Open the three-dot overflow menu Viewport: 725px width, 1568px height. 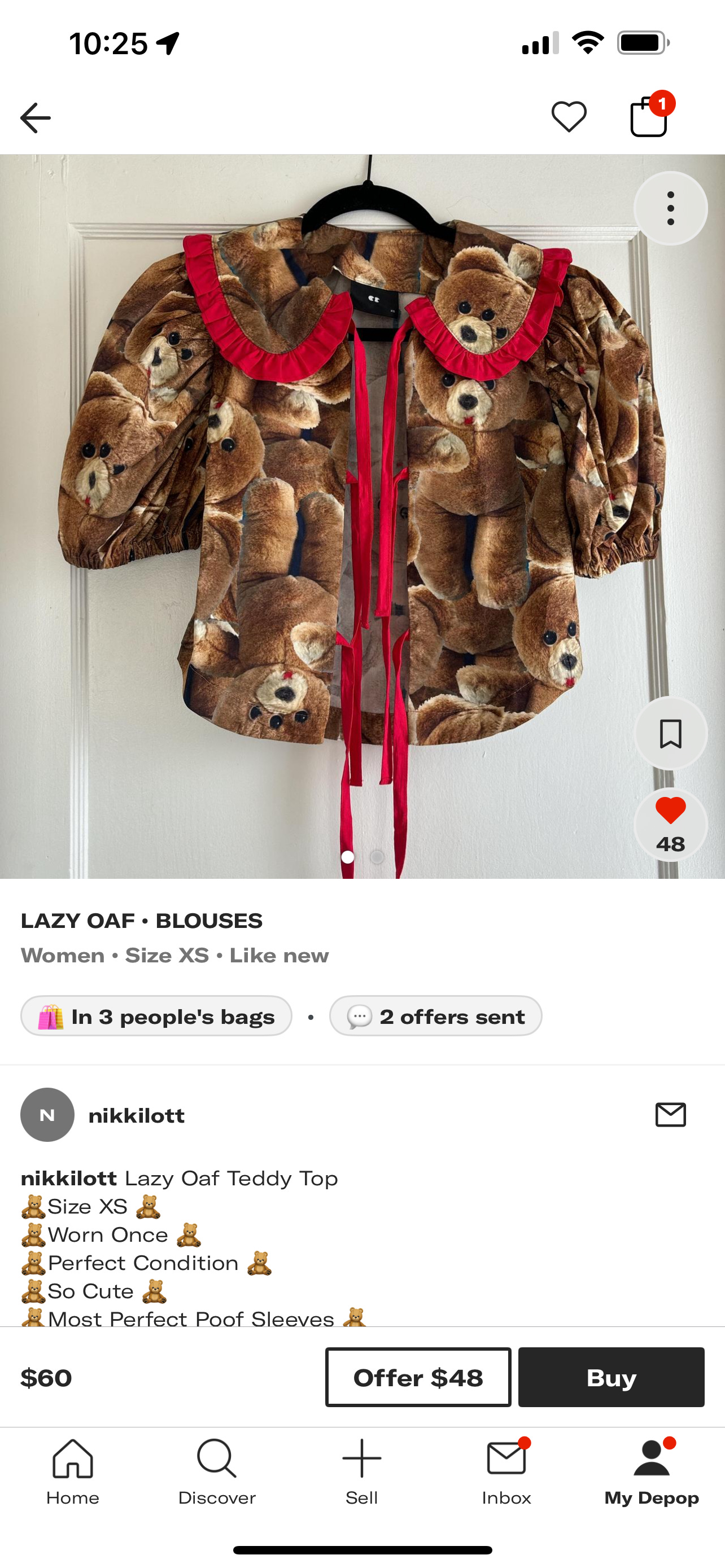(670, 208)
